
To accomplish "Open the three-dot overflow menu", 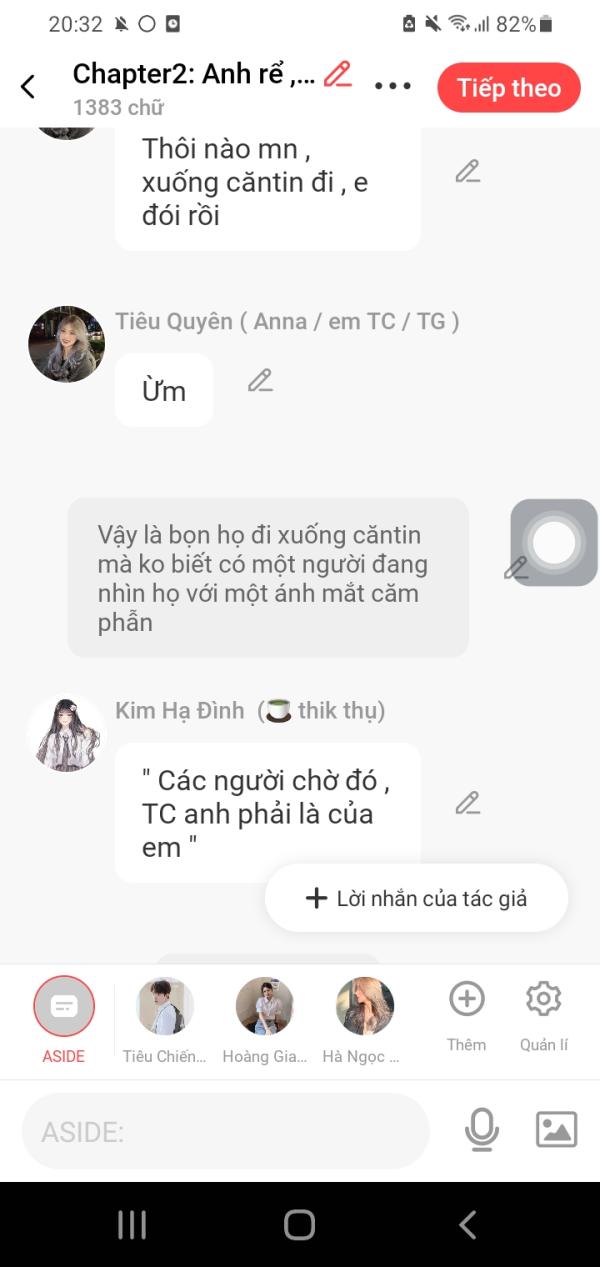I will click(393, 87).
